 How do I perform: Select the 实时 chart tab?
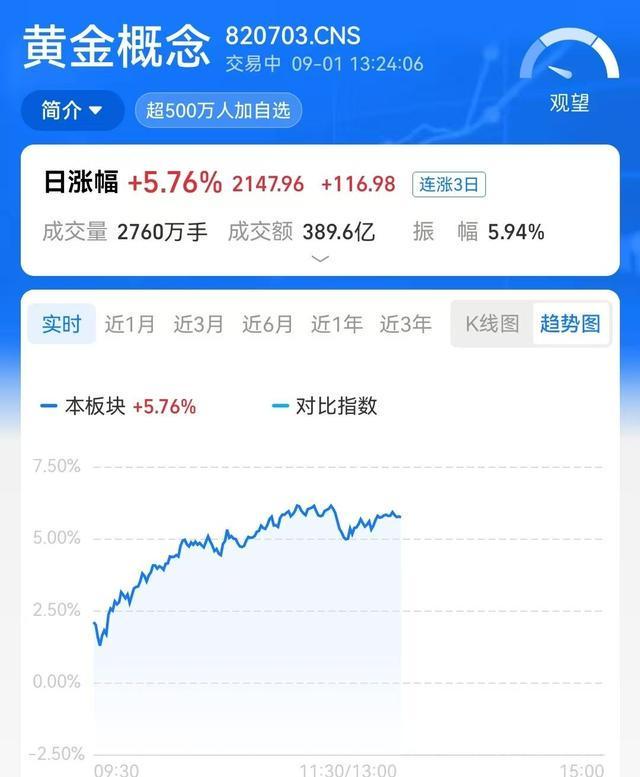coord(61,324)
